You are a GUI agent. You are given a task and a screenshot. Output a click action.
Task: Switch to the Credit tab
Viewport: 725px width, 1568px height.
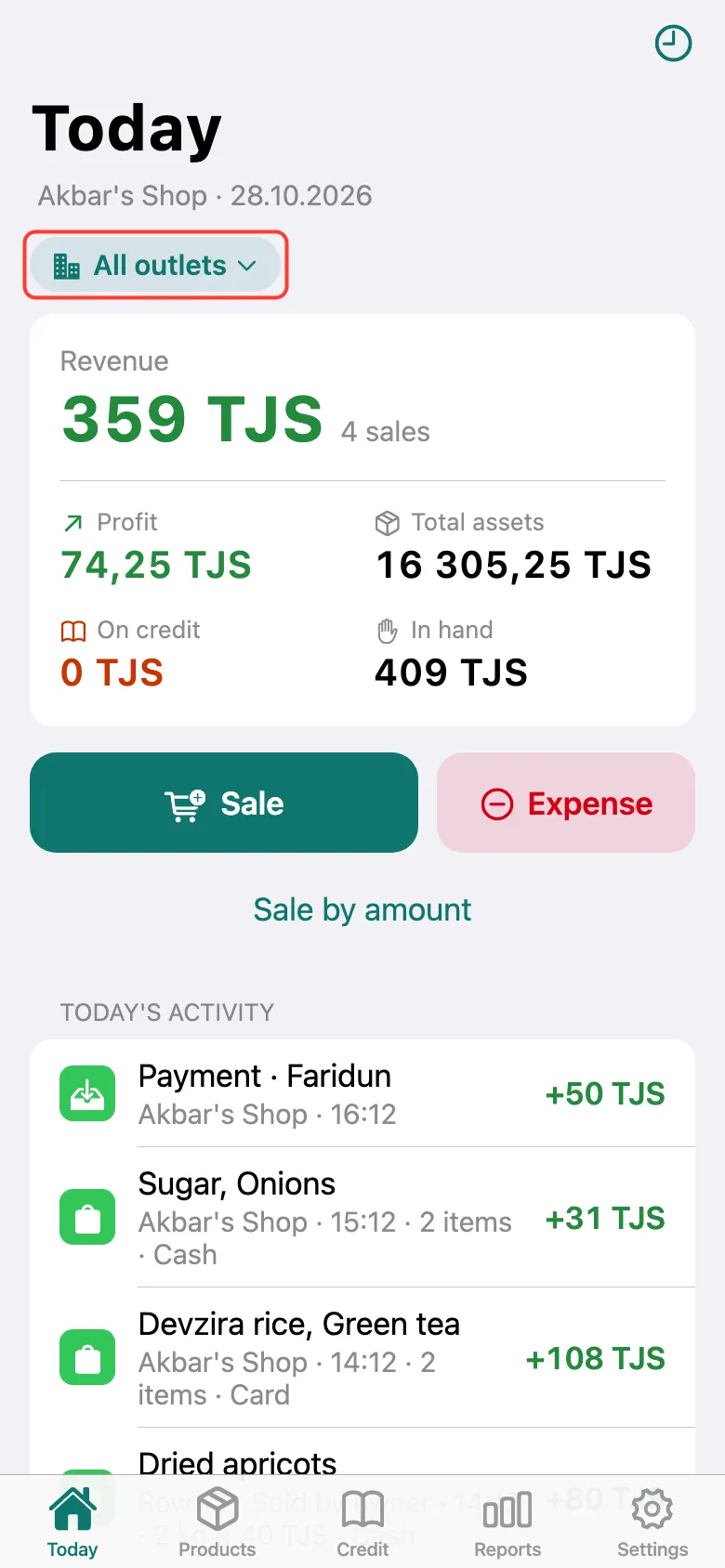pos(362,1522)
